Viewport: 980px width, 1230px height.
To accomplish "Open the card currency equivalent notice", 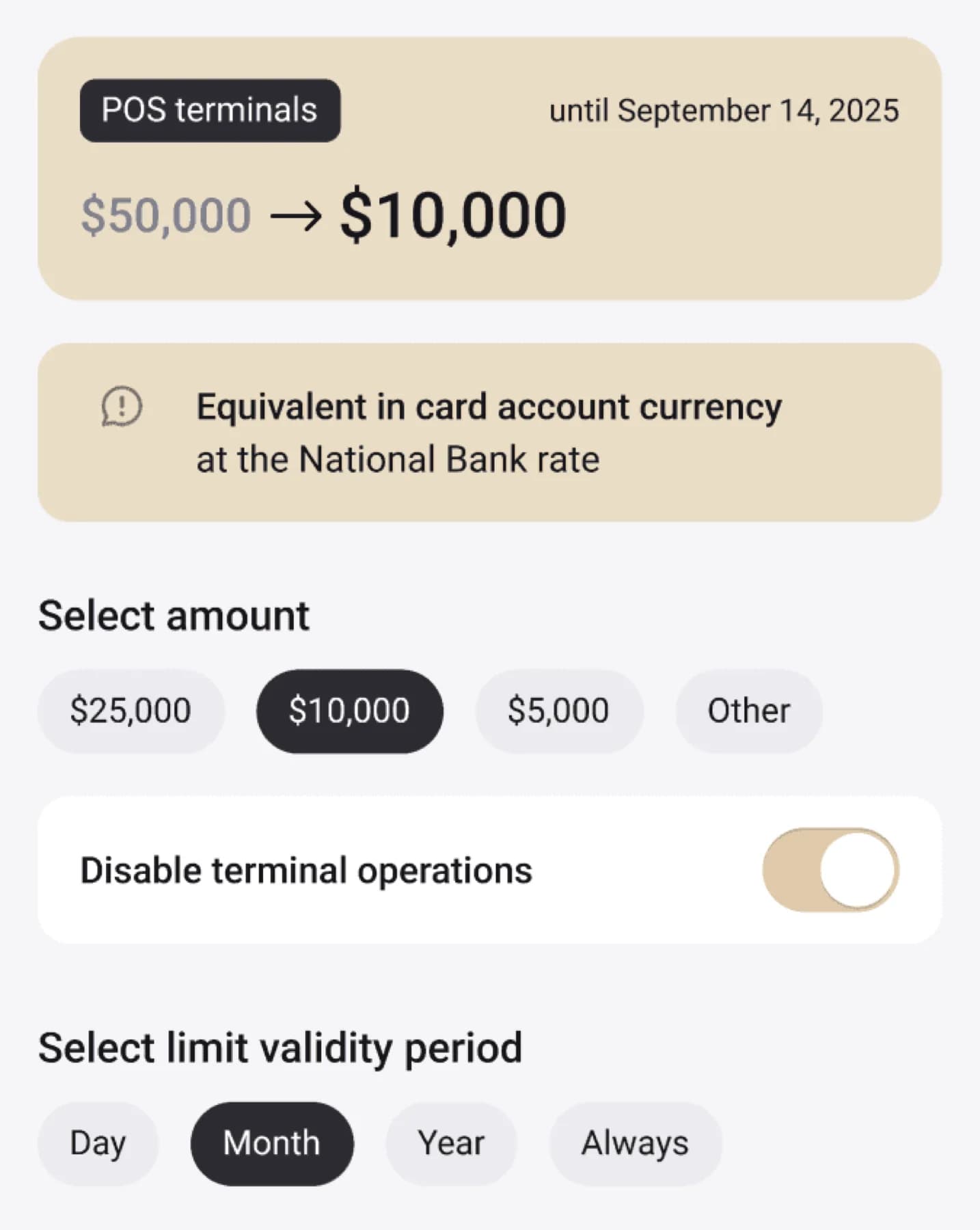I will [x=489, y=430].
